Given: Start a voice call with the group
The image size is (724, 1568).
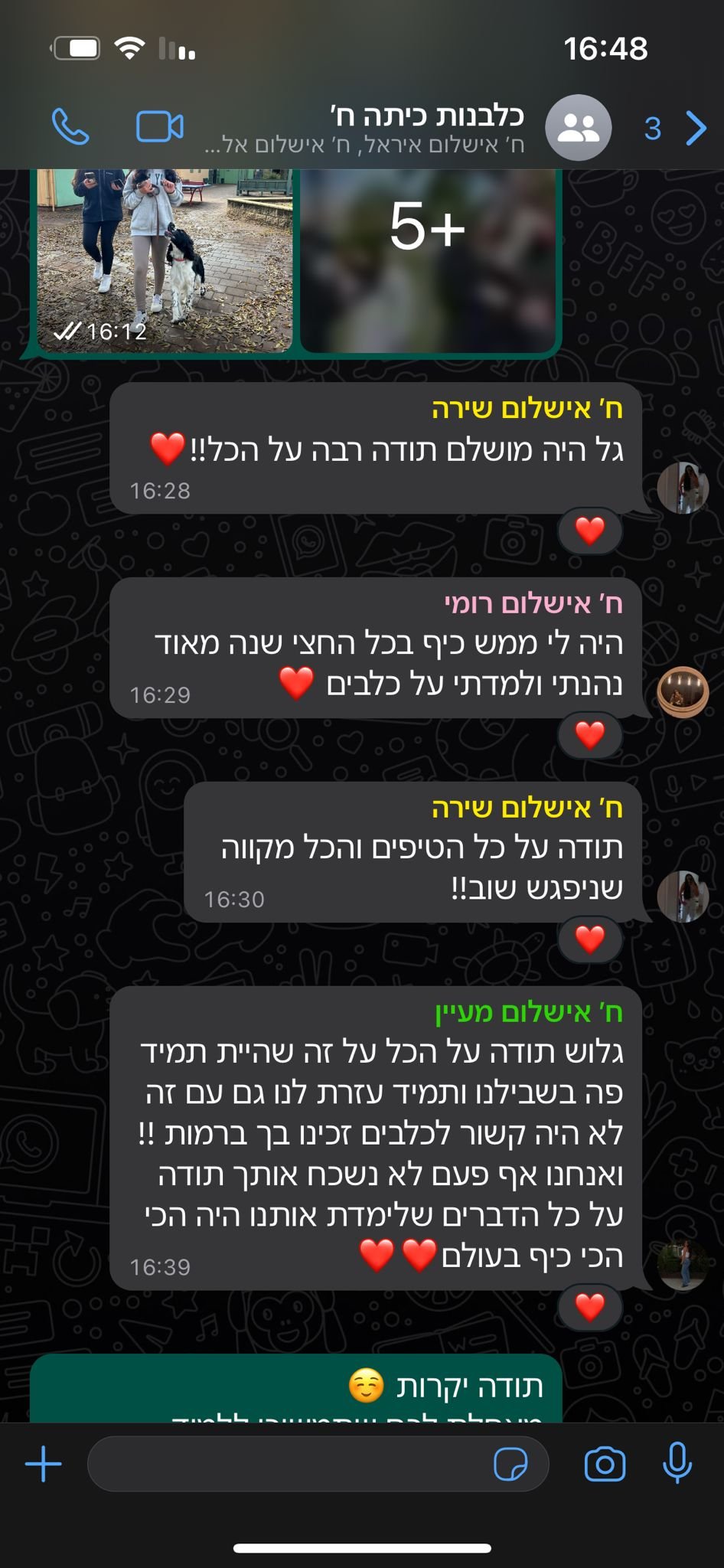Looking at the screenshot, I should (70, 127).
